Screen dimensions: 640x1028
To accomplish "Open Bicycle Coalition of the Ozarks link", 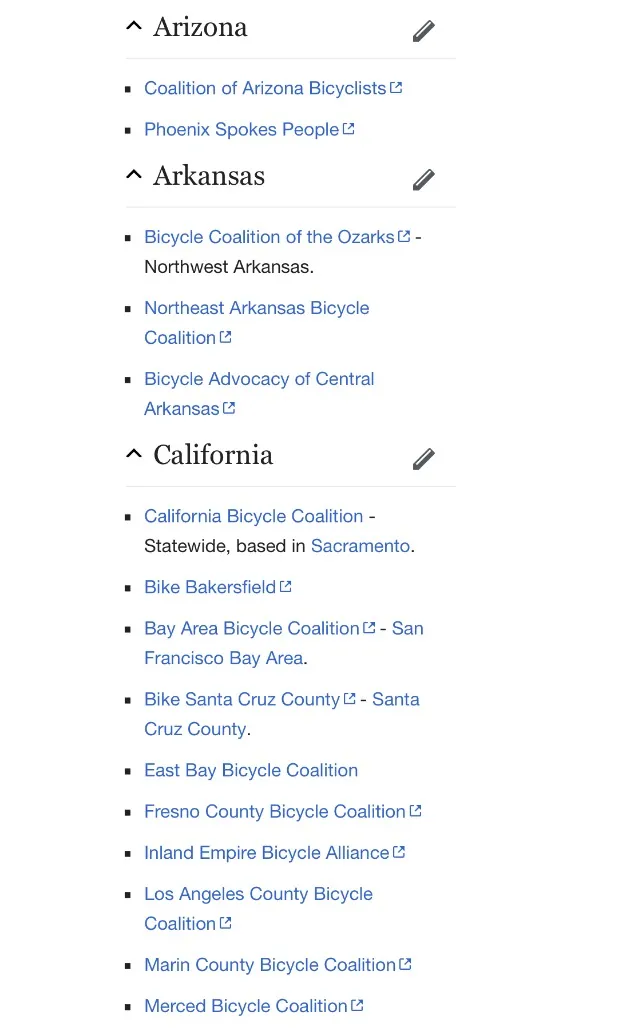I will [277, 237].
